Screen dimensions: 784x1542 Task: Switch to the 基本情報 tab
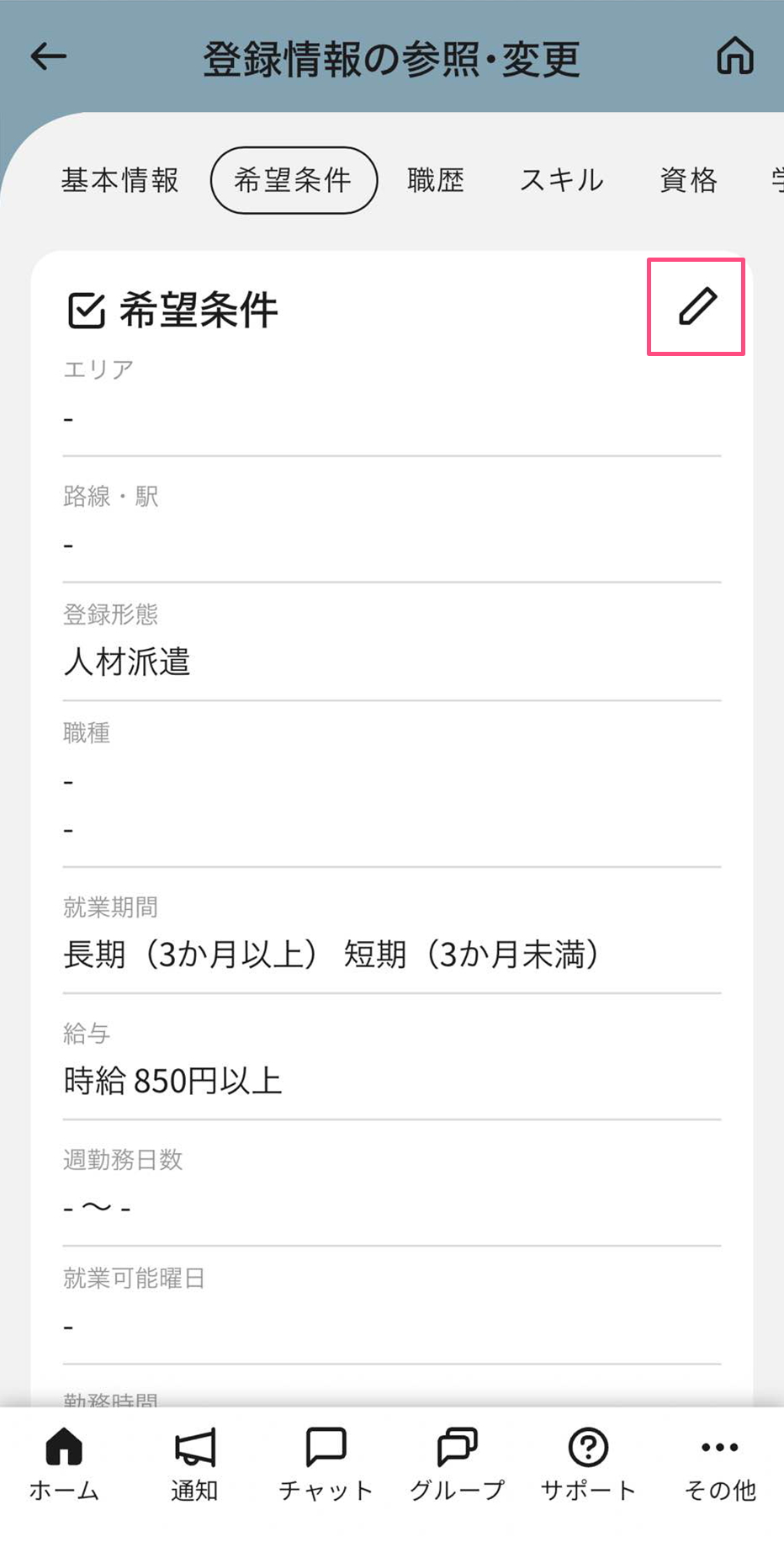coord(120,180)
